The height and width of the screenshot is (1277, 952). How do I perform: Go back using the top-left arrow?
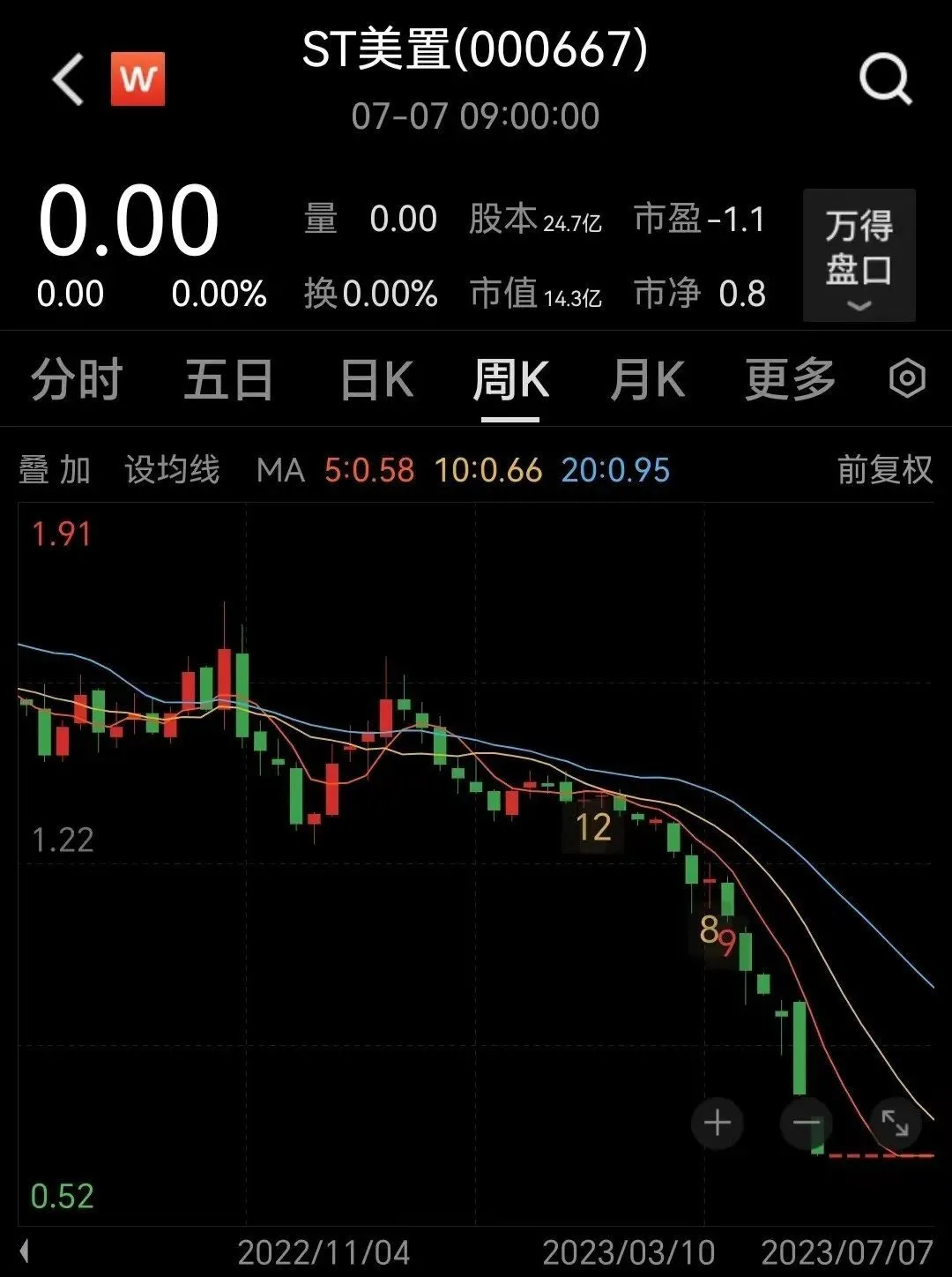[x=69, y=79]
